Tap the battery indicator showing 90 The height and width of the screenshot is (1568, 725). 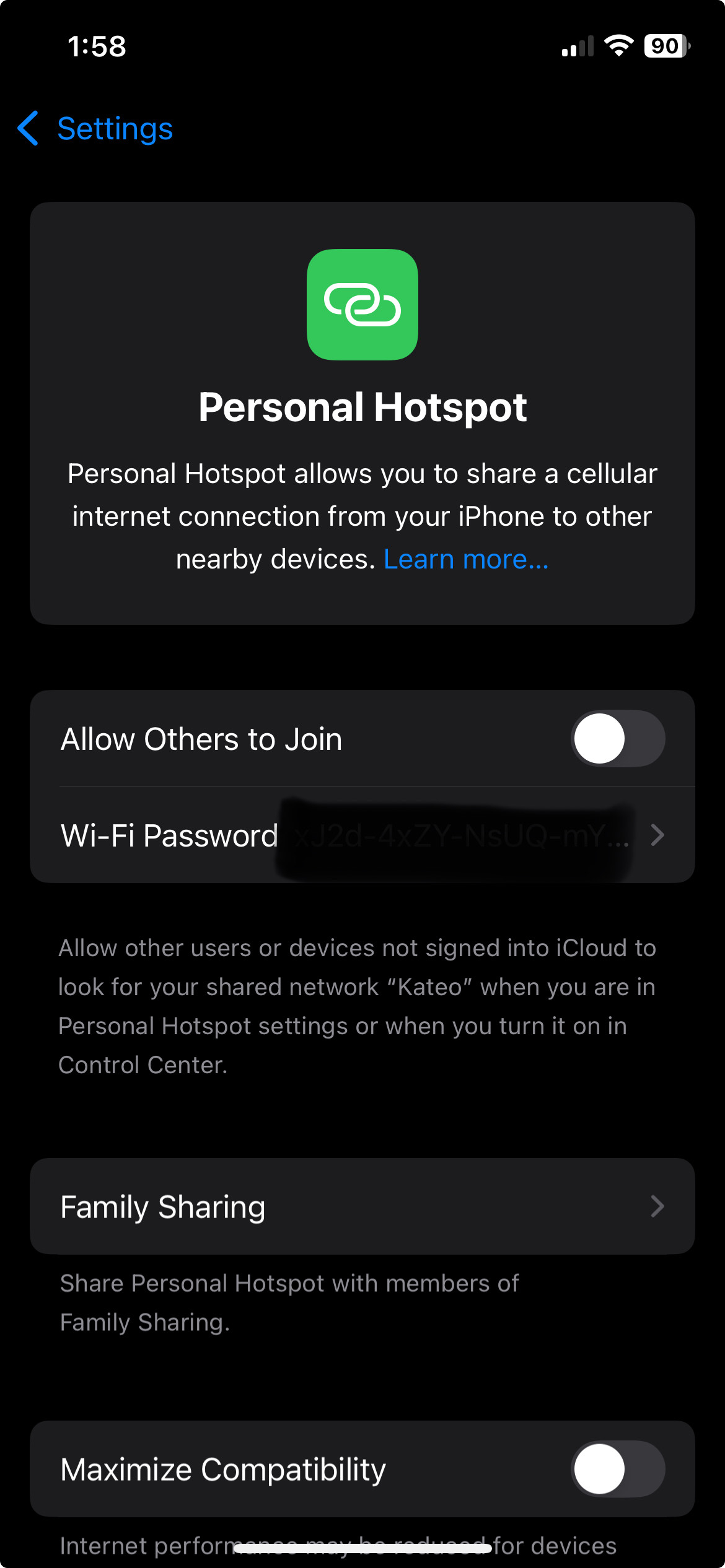pyautogui.click(x=666, y=45)
